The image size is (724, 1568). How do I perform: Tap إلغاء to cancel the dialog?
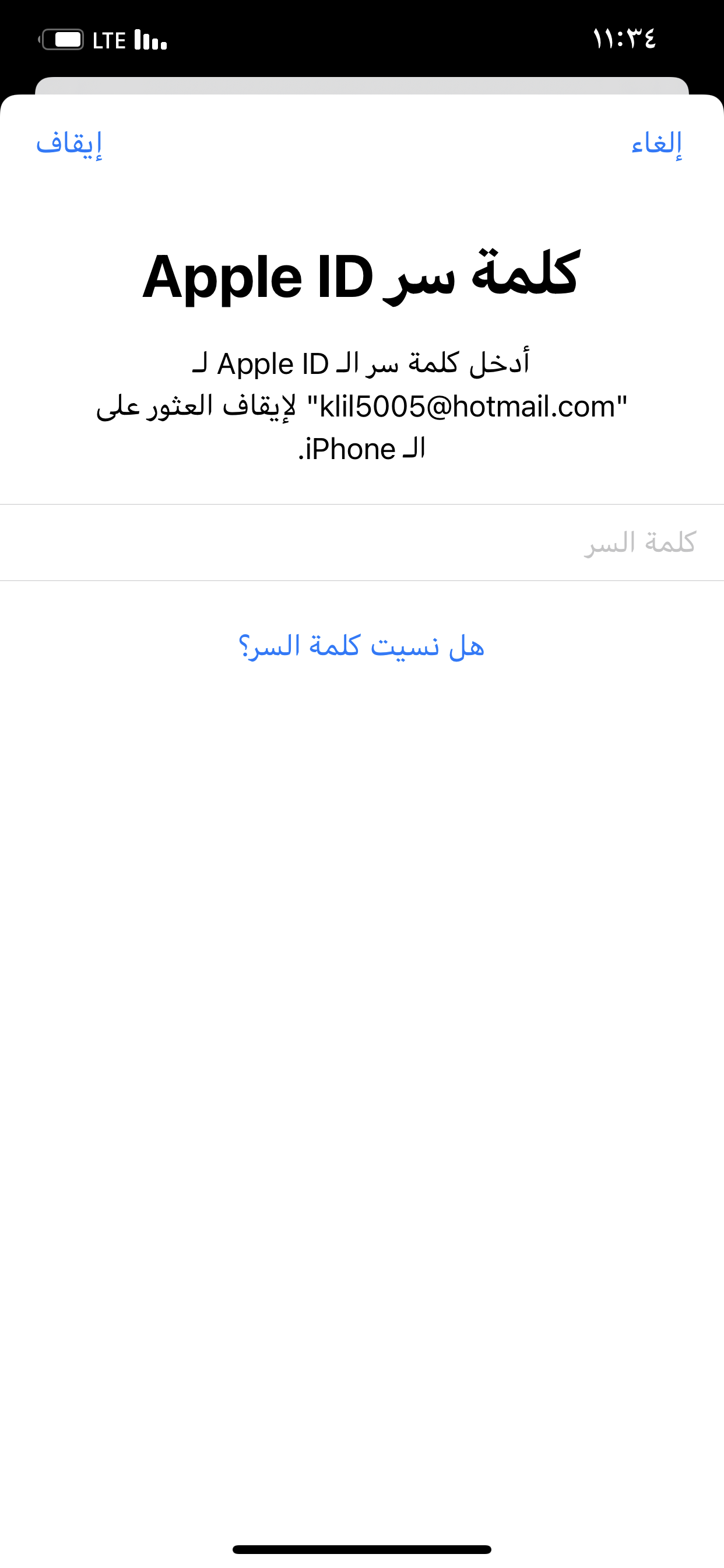656,144
